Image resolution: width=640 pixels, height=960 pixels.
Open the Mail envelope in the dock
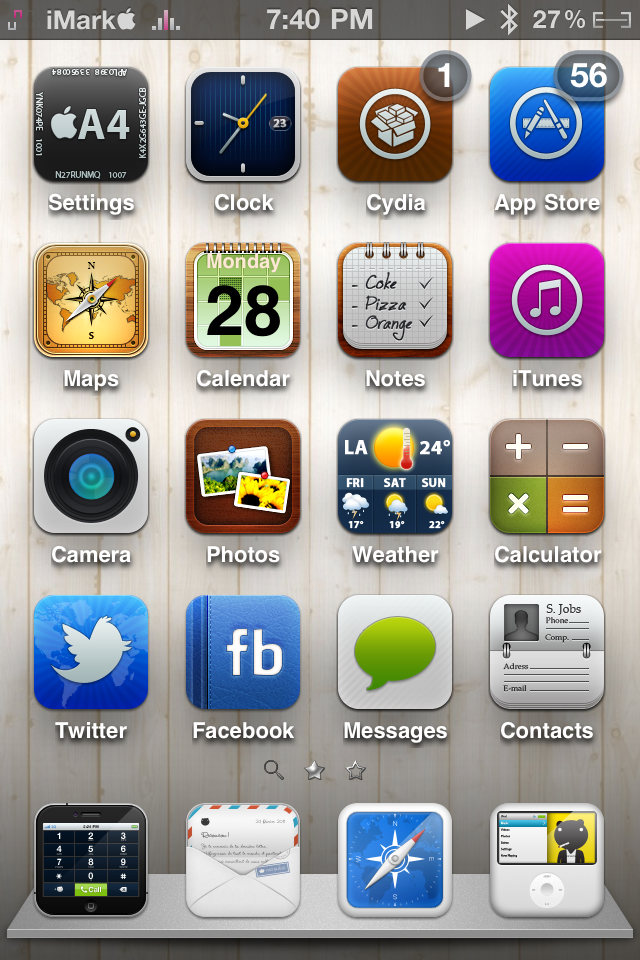(243, 860)
